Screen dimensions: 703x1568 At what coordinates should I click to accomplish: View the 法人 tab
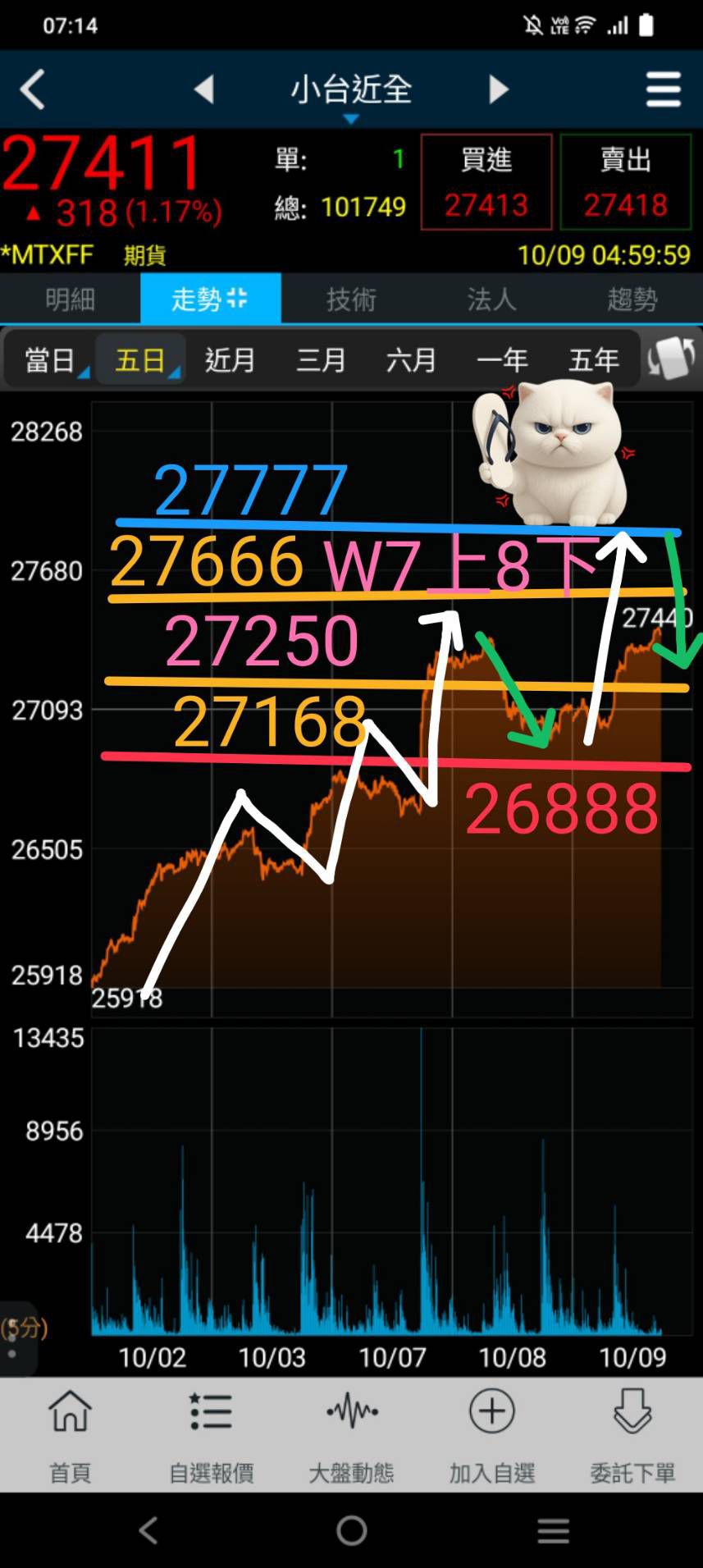[491, 299]
